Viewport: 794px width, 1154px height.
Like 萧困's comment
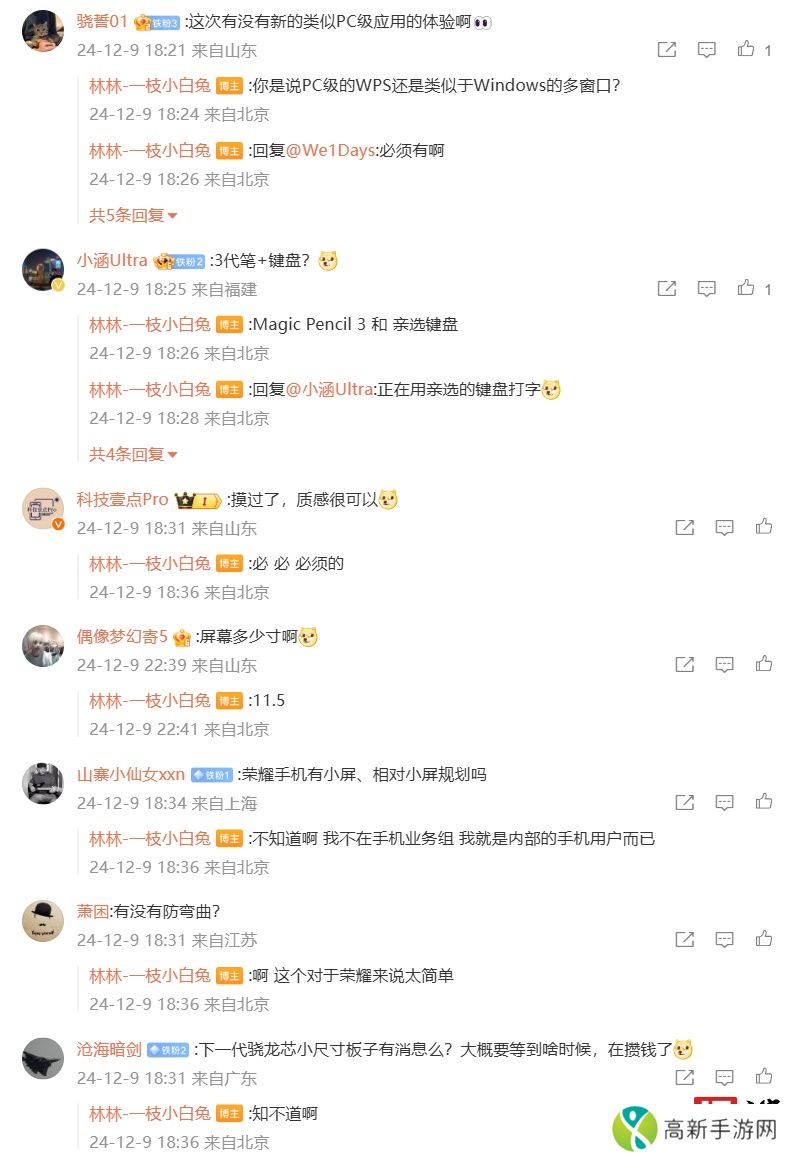click(x=765, y=939)
